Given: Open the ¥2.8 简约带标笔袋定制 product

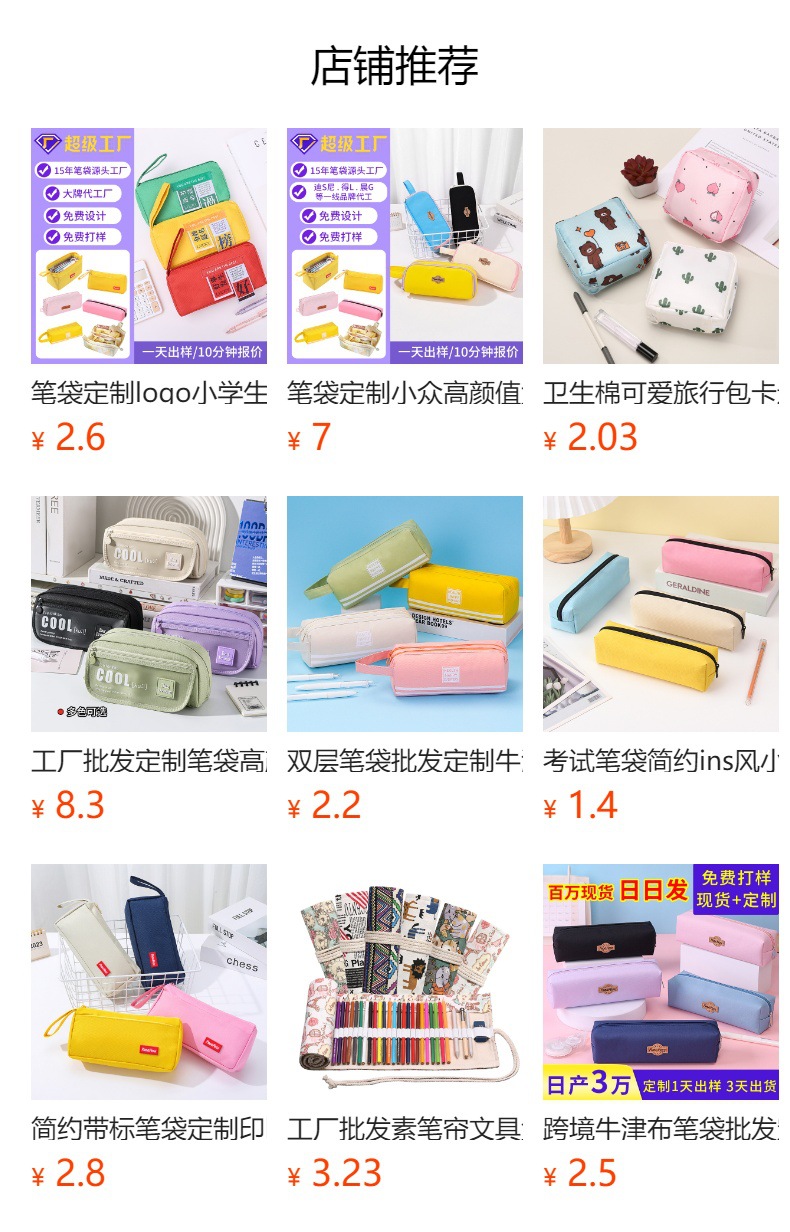Looking at the screenshot, I should 149,982.
